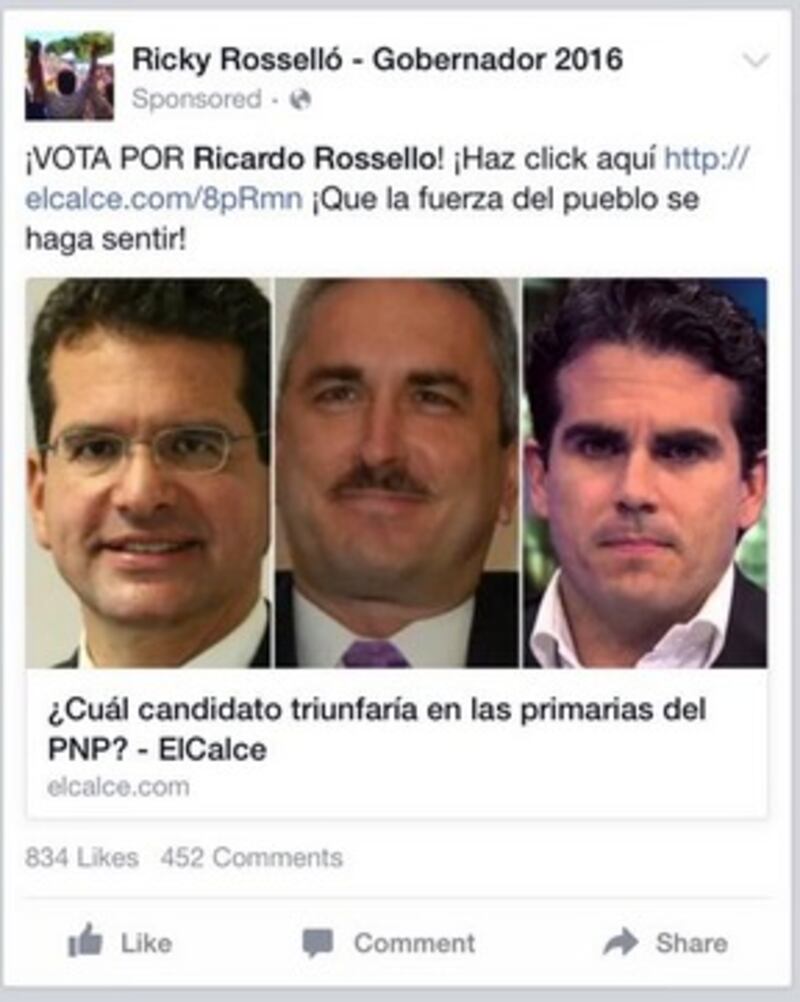Image resolution: width=800 pixels, height=1002 pixels.
Task: View the 834 Likes list
Action: tap(81, 857)
